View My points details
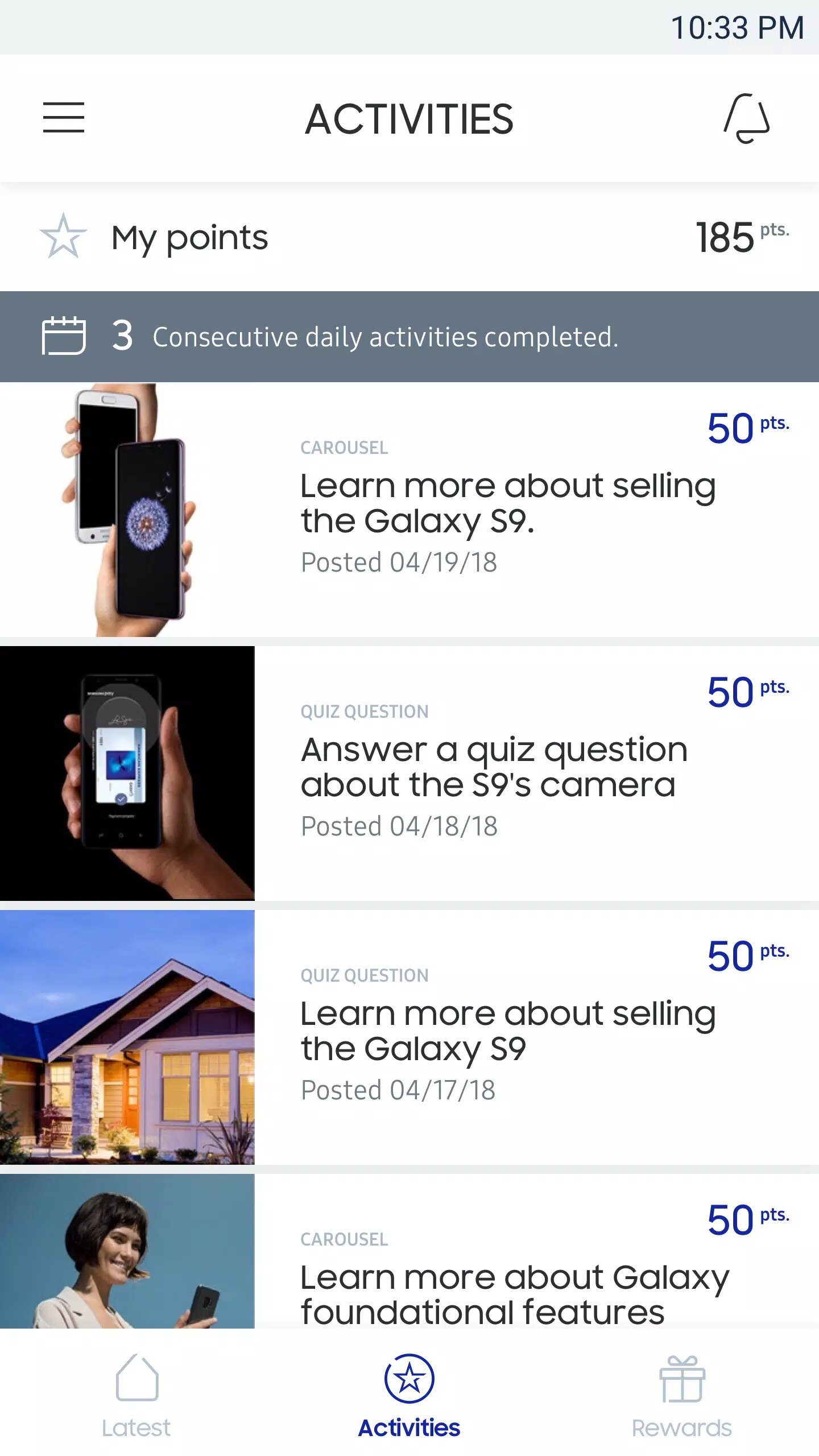The image size is (819, 1456). pos(409,237)
